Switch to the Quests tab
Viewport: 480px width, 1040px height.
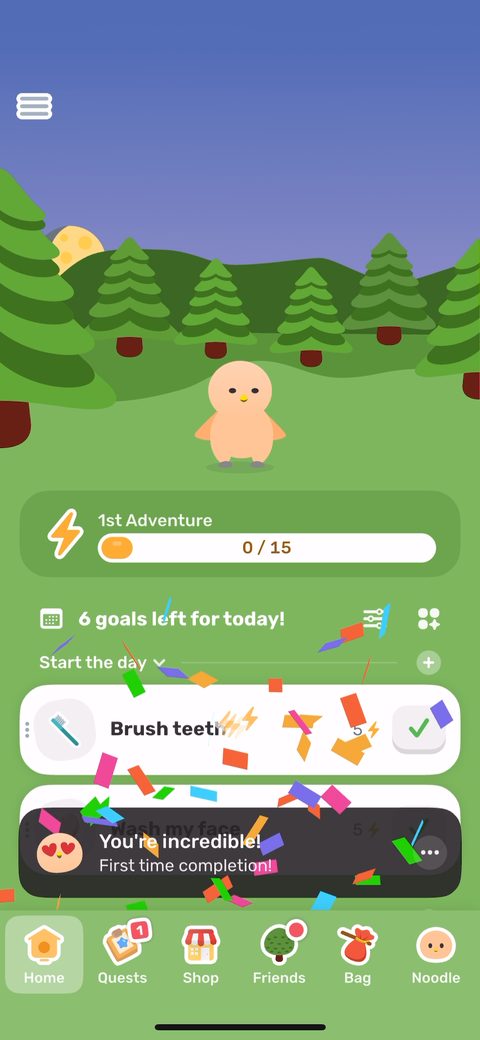123,954
